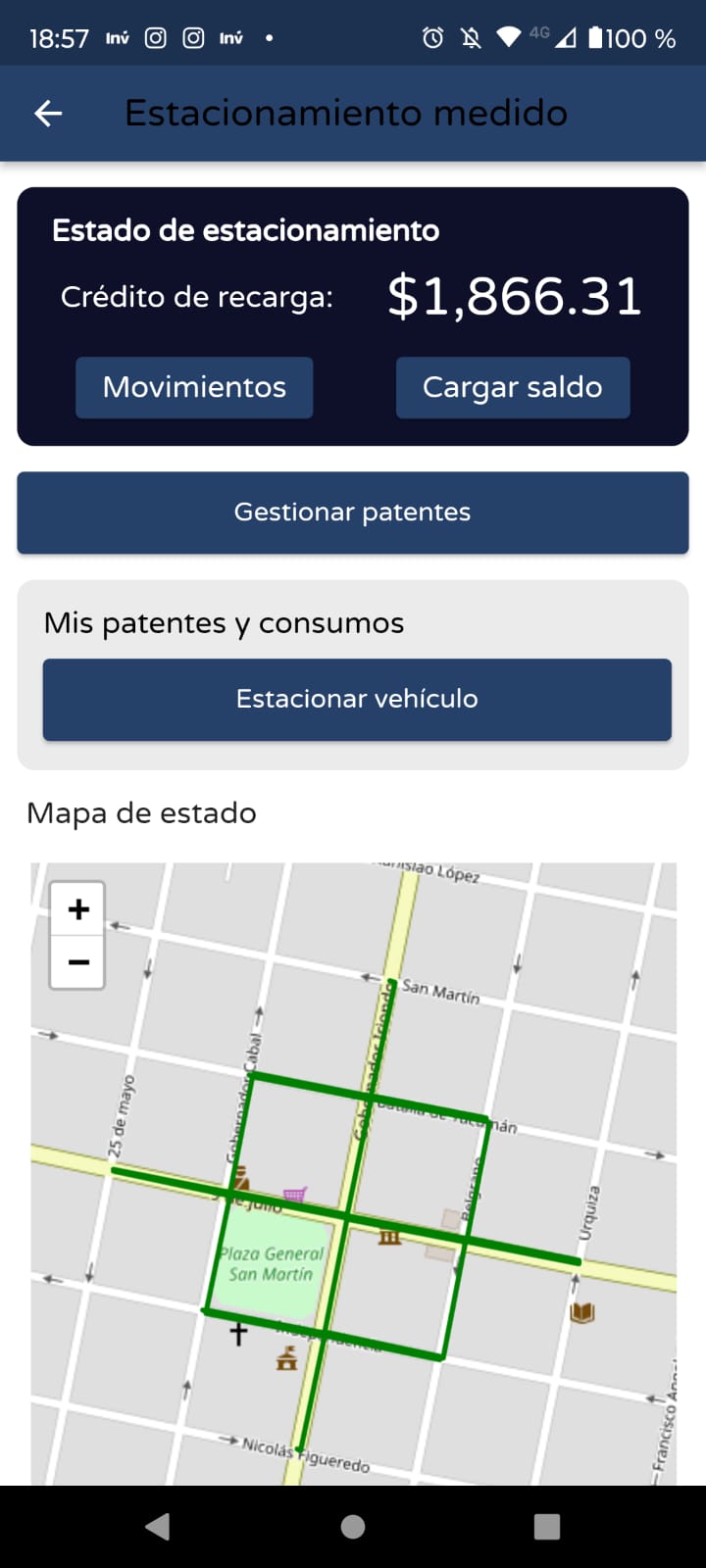Open recent apps from the navigation bar
The height and width of the screenshot is (1568, 706).
pyautogui.click(x=547, y=1526)
